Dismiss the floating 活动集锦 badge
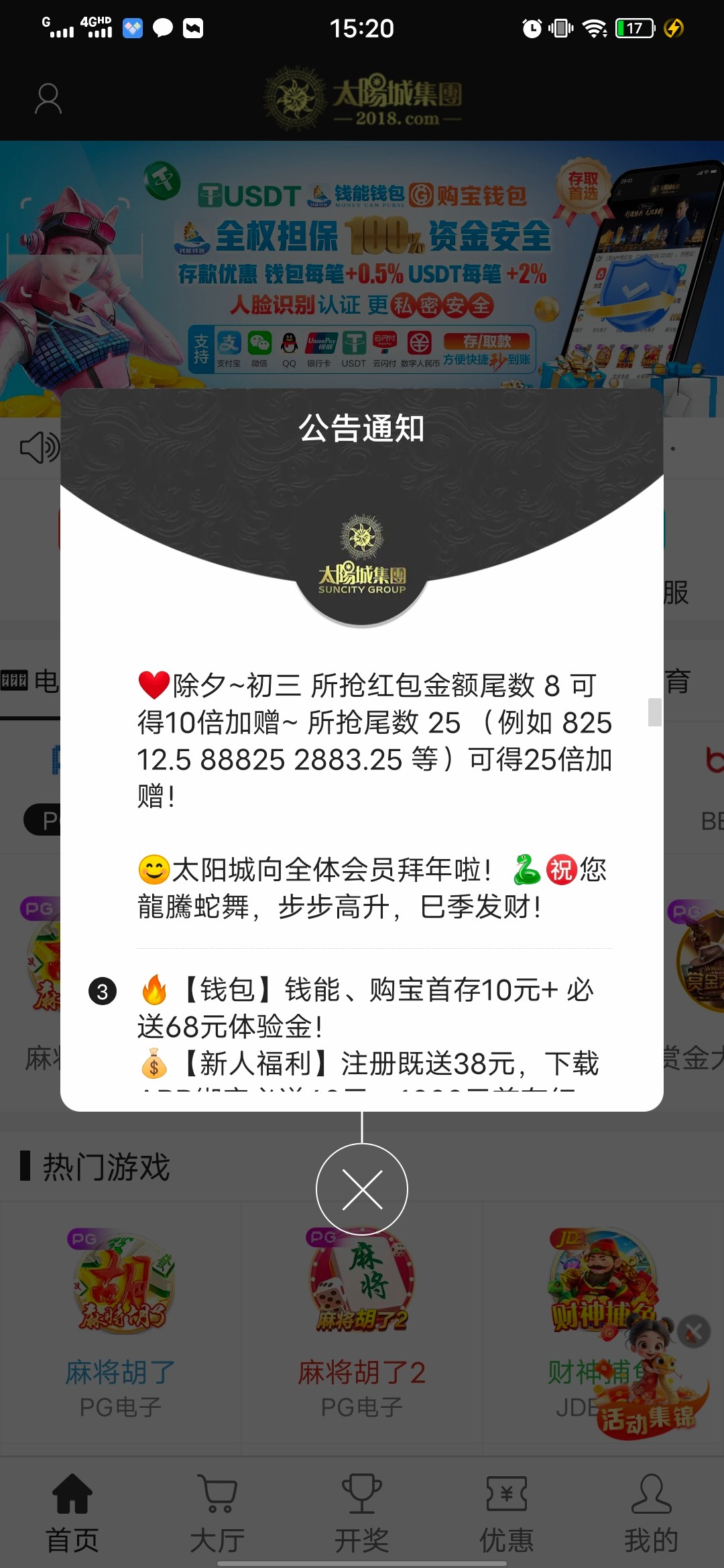 click(x=693, y=1331)
